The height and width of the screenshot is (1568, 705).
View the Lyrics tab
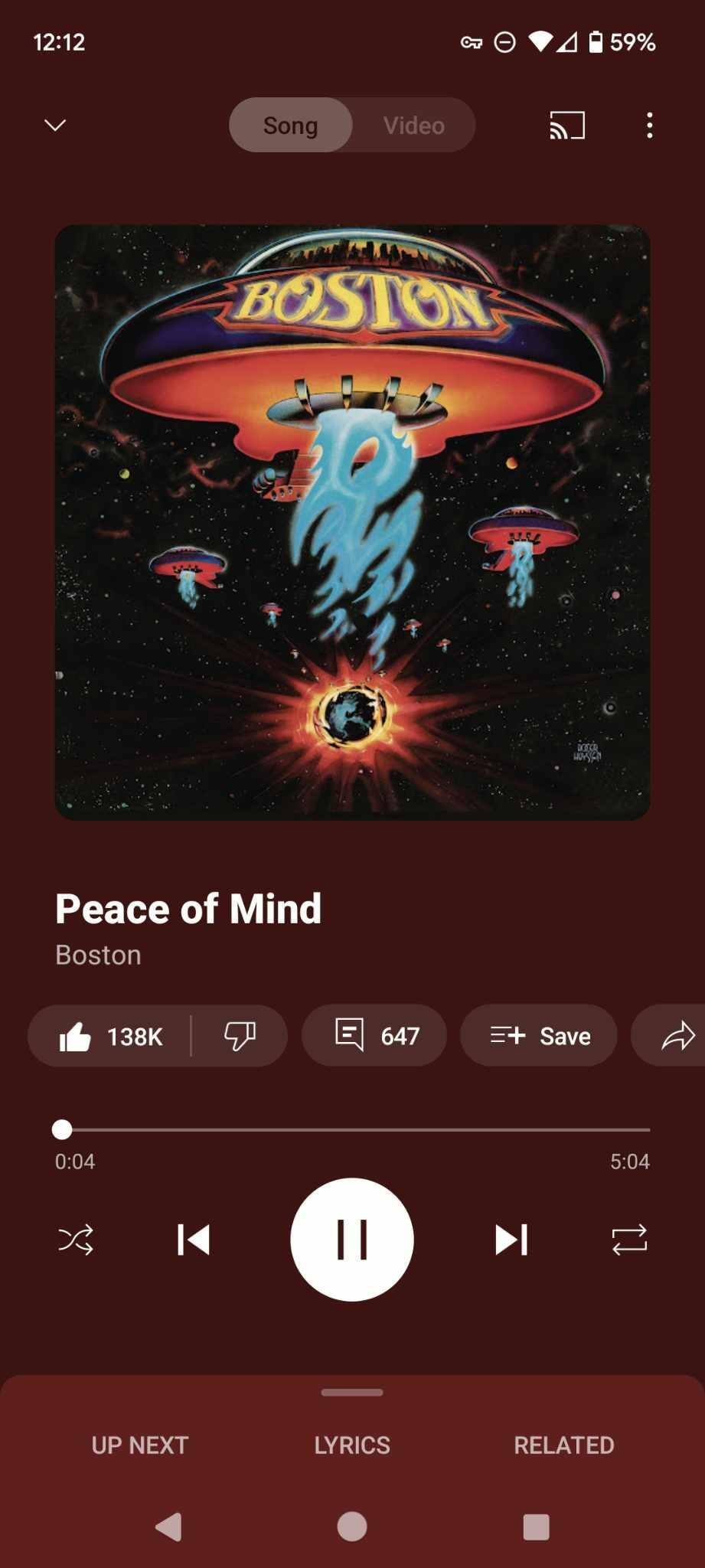tap(352, 1445)
